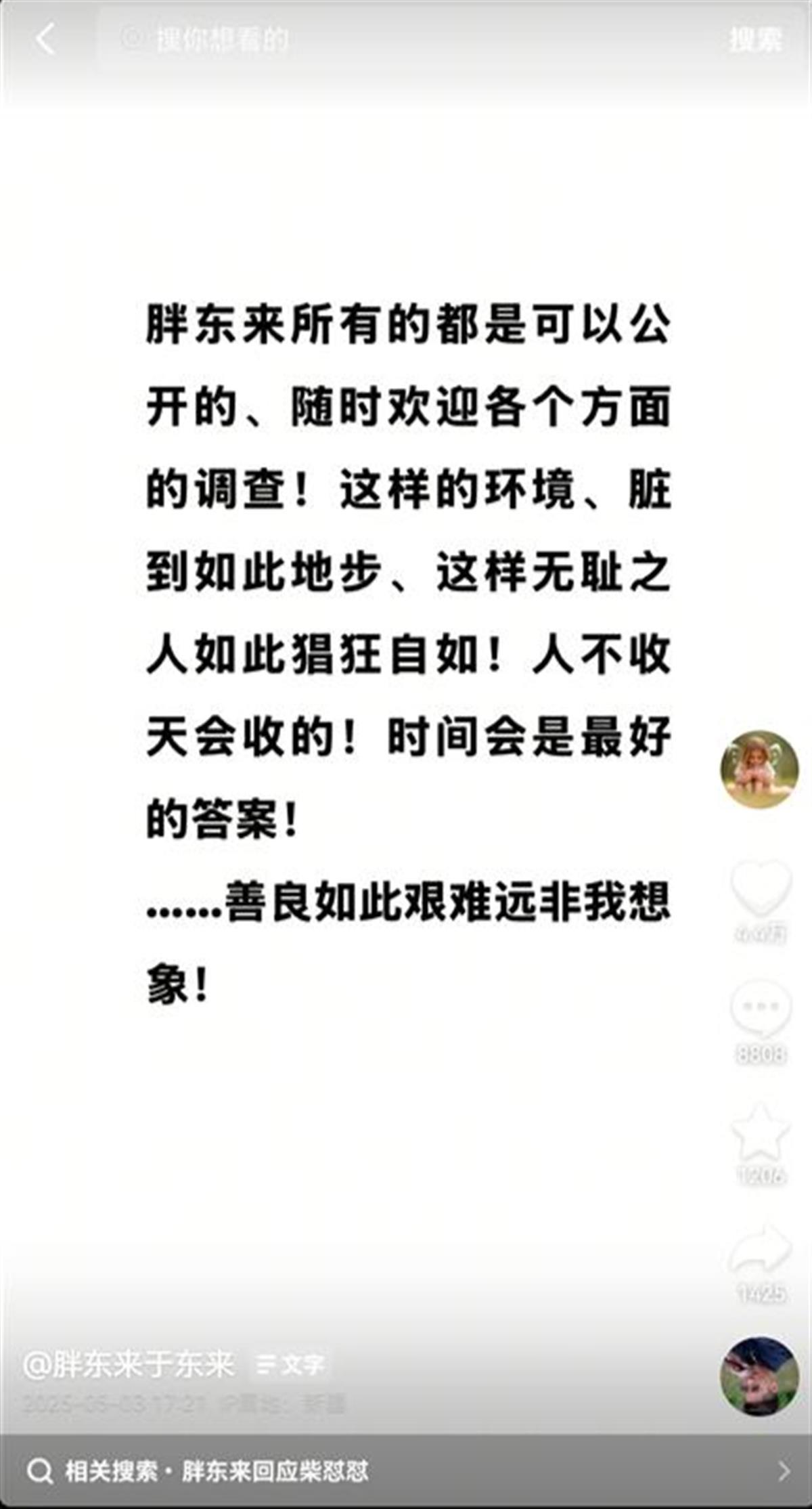Open the author's avatar profile

click(759, 770)
